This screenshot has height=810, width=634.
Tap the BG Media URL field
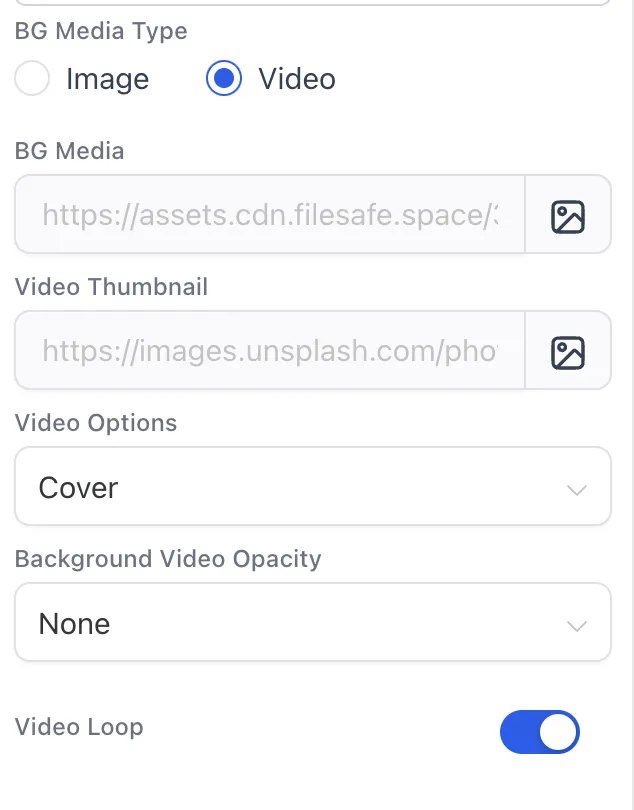pyautogui.click(x=270, y=215)
